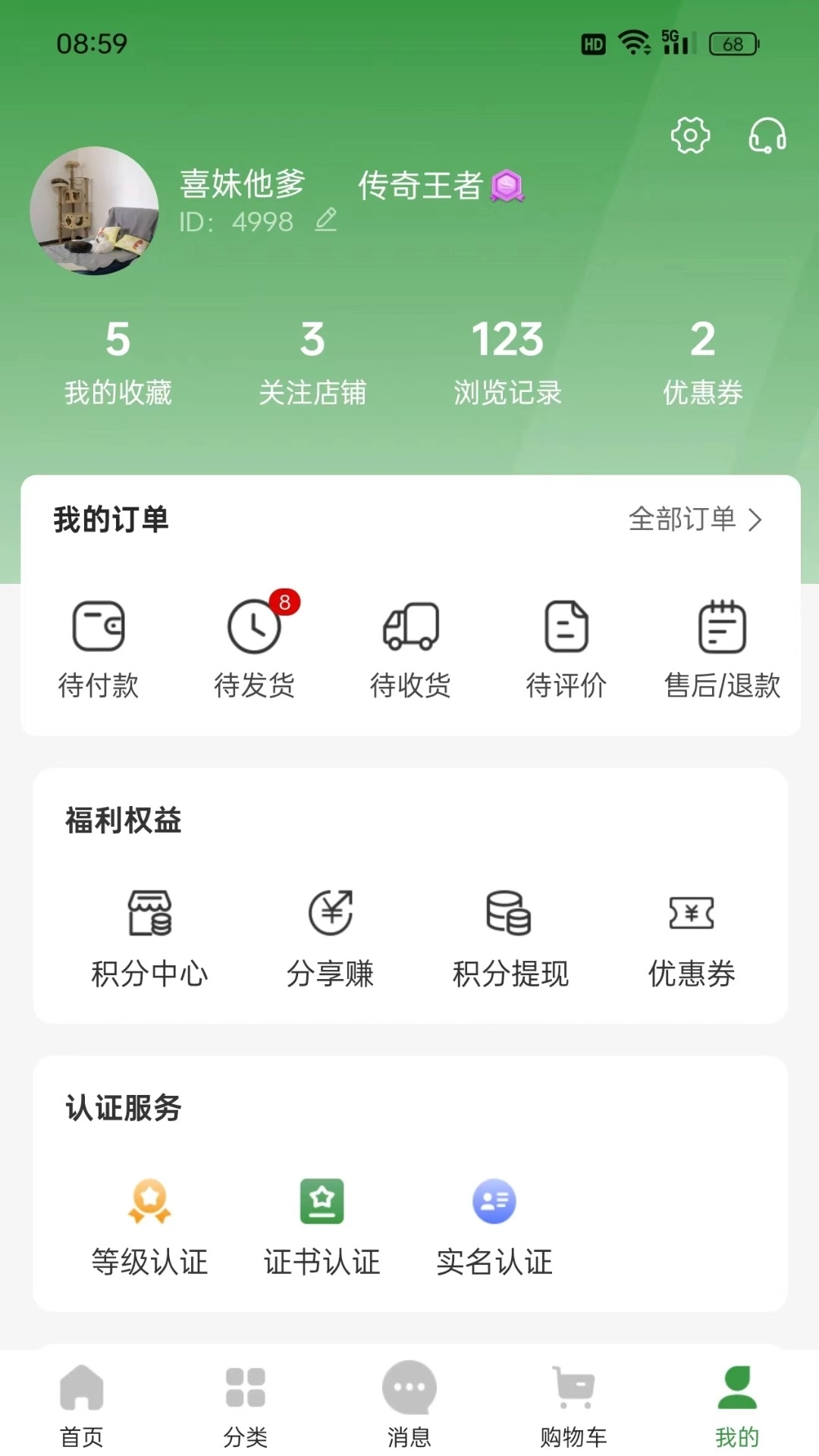The height and width of the screenshot is (1456, 819).
Task: Open the settings gear icon
Action: (691, 135)
